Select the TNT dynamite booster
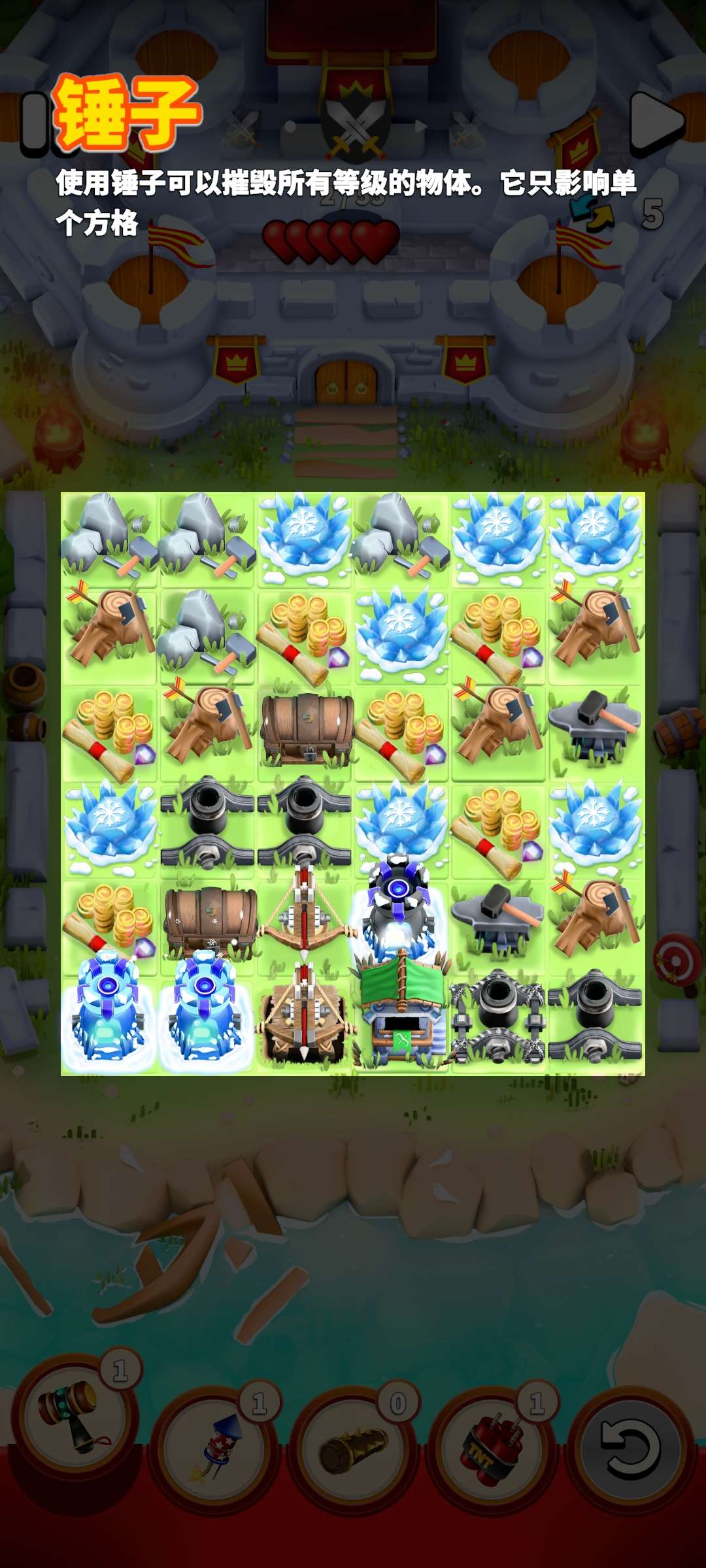This screenshot has width=706, height=1568. click(492, 1449)
